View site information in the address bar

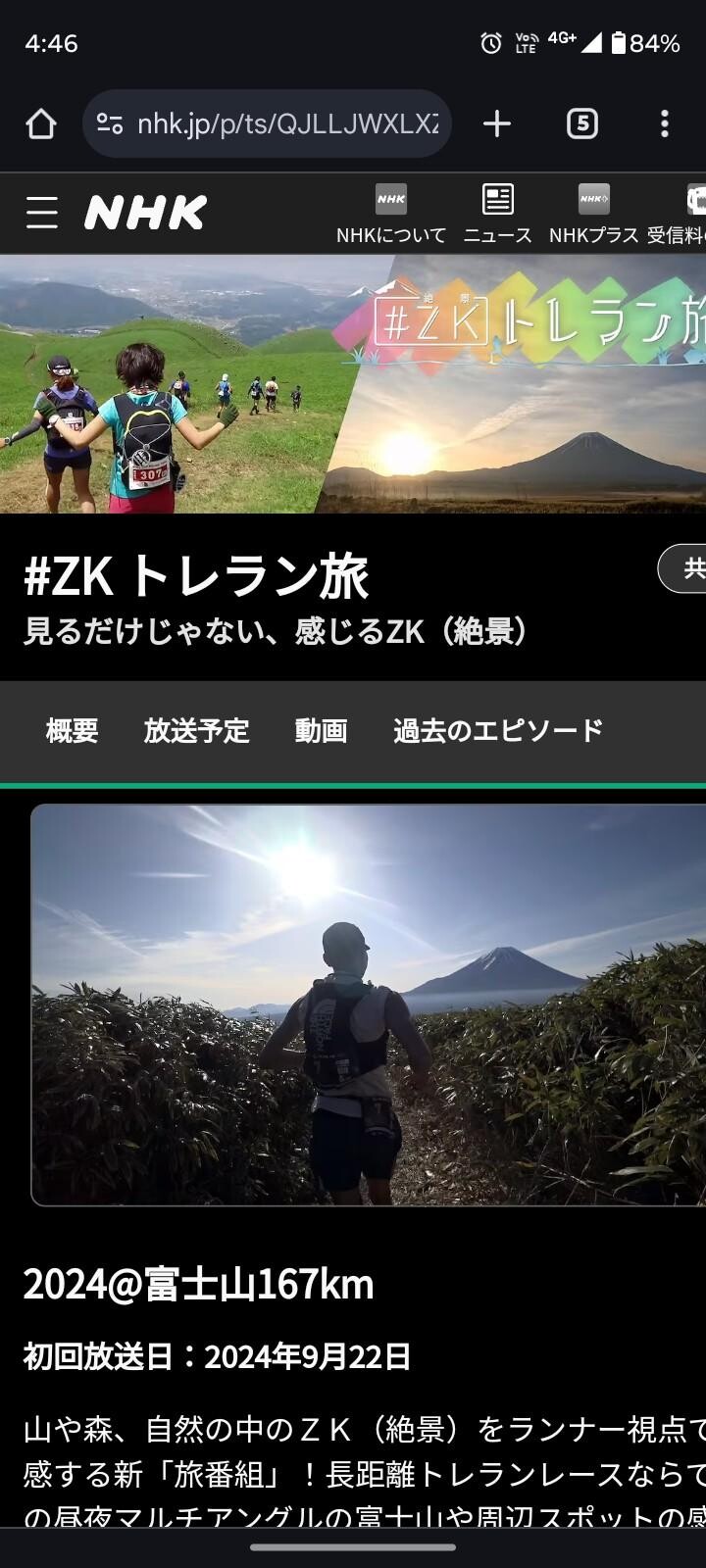pyautogui.click(x=111, y=123)
